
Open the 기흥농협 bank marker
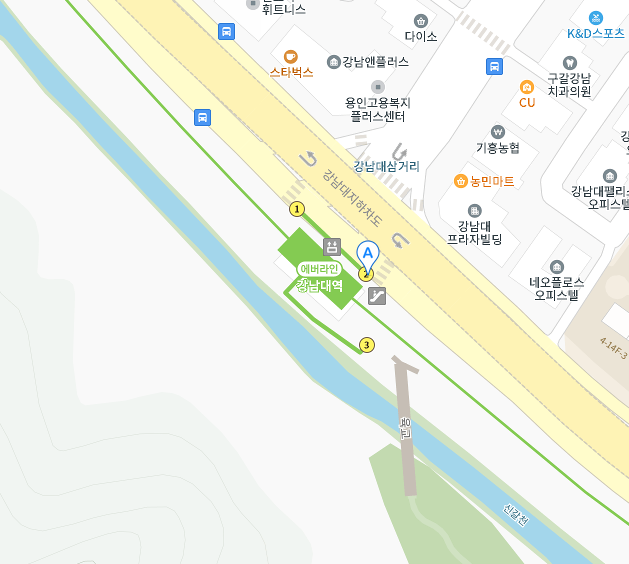pyautogui.click(x=498, y=132)
